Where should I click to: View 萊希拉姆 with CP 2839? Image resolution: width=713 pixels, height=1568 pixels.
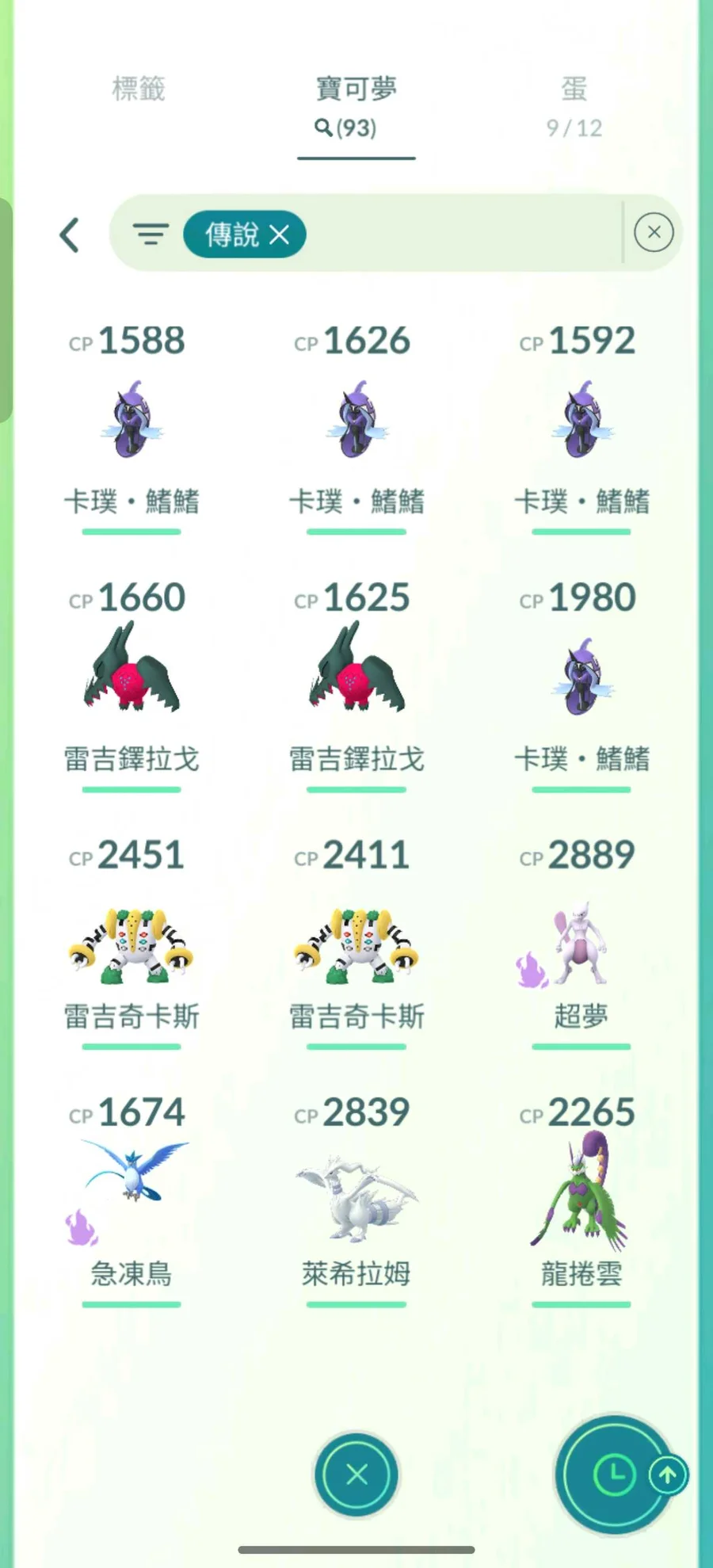point(356,1196)
